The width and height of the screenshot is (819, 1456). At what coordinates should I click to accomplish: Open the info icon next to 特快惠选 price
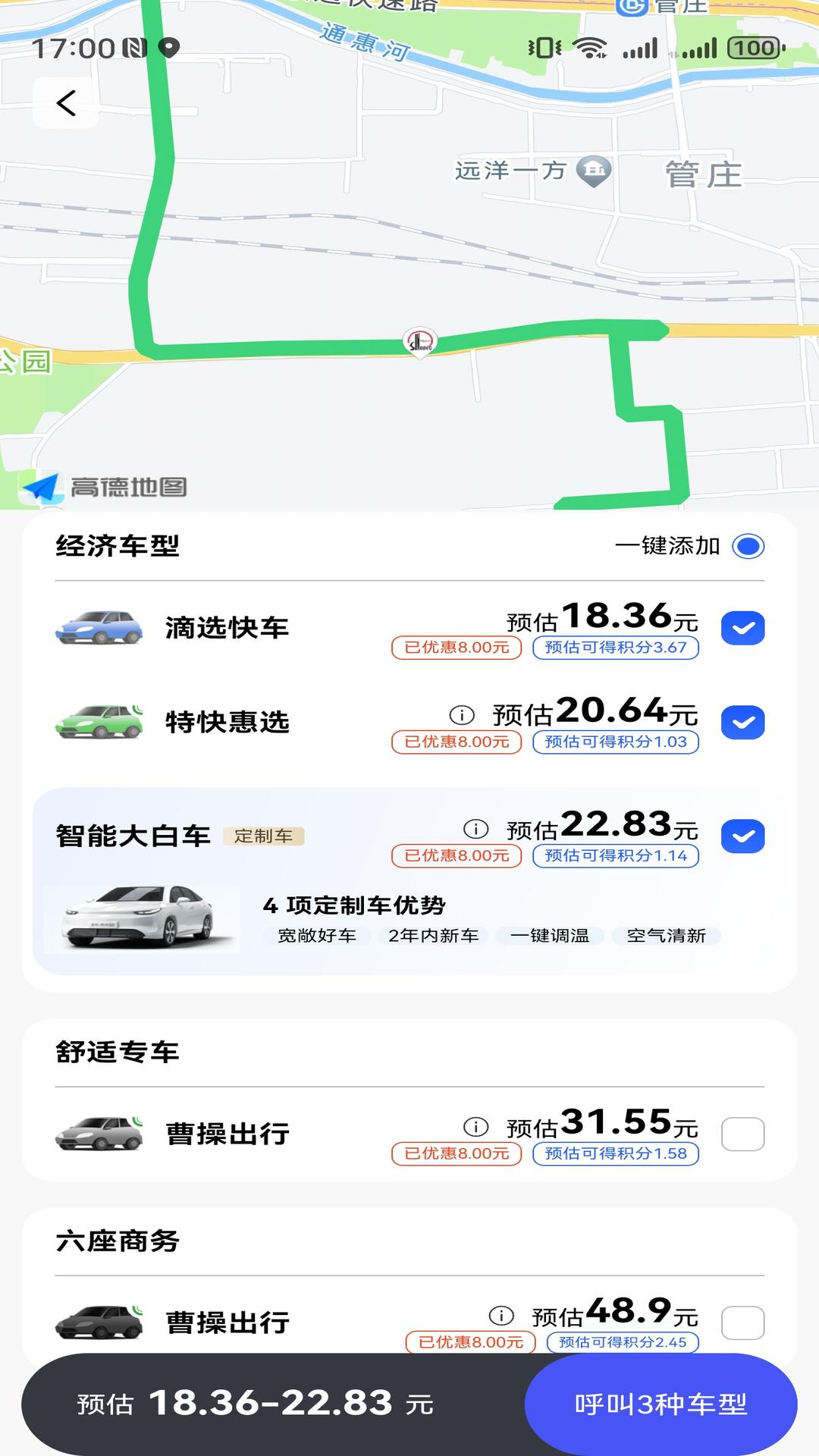[463, 713]
